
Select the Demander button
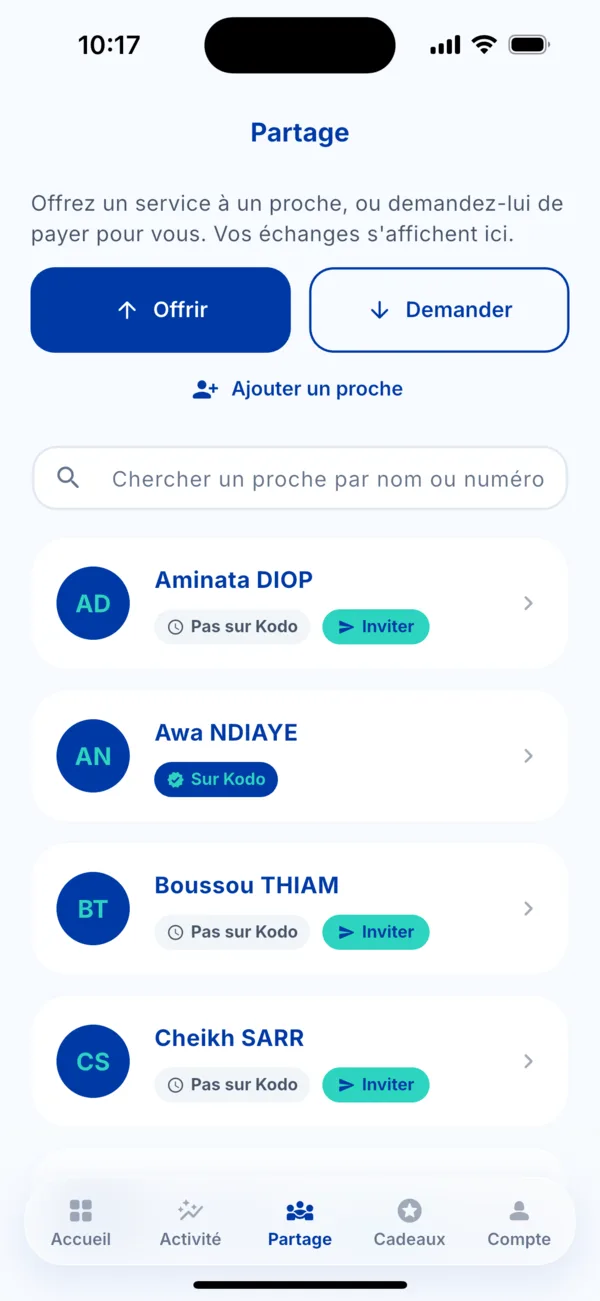439,310
